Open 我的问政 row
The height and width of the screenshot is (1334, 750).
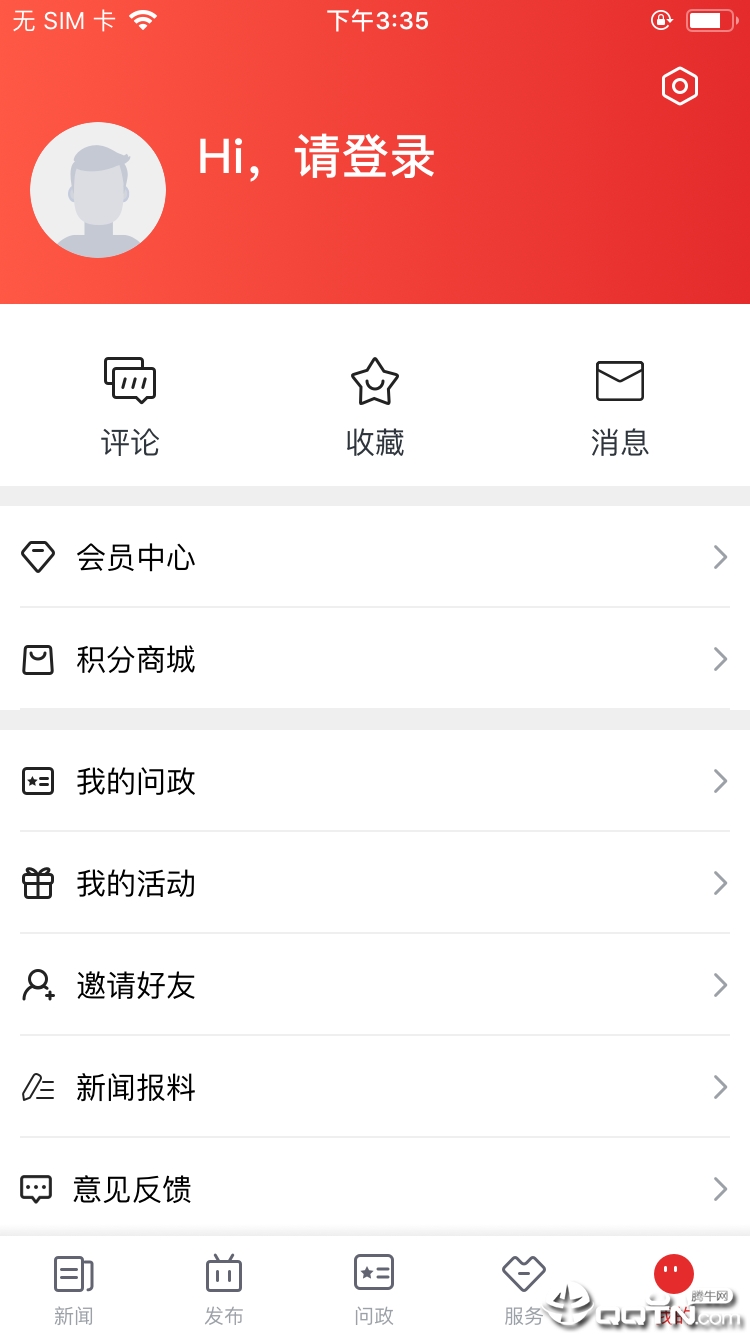375,781
